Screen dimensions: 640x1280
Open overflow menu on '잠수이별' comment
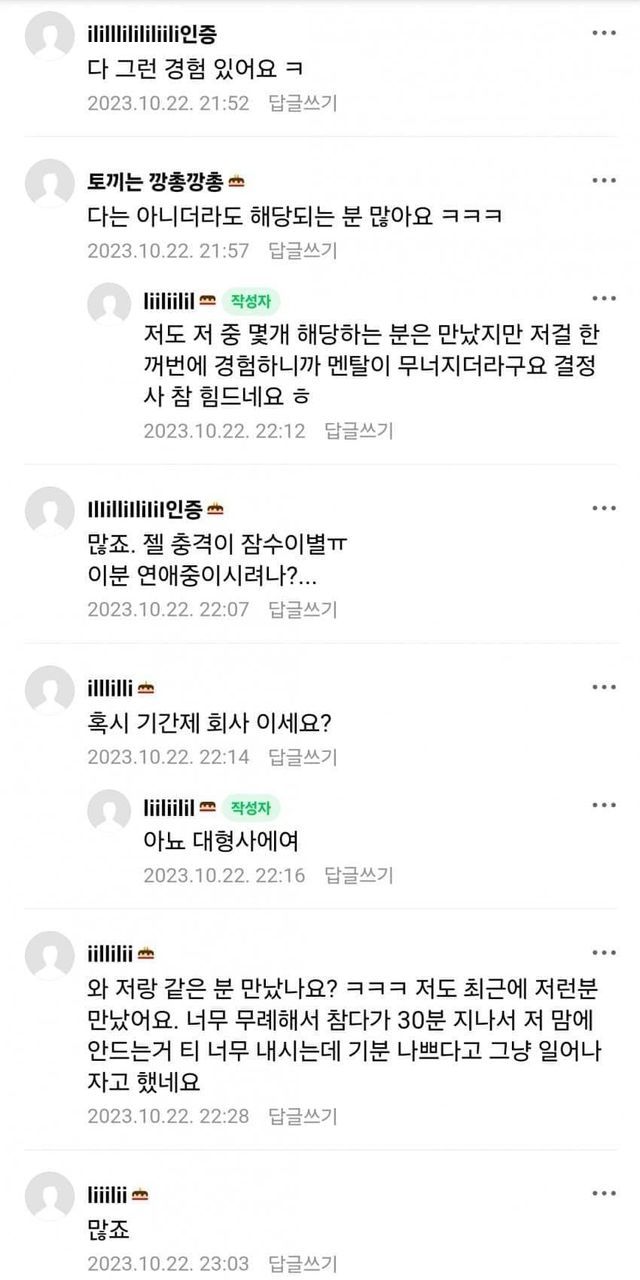click(x=603, y=508)
